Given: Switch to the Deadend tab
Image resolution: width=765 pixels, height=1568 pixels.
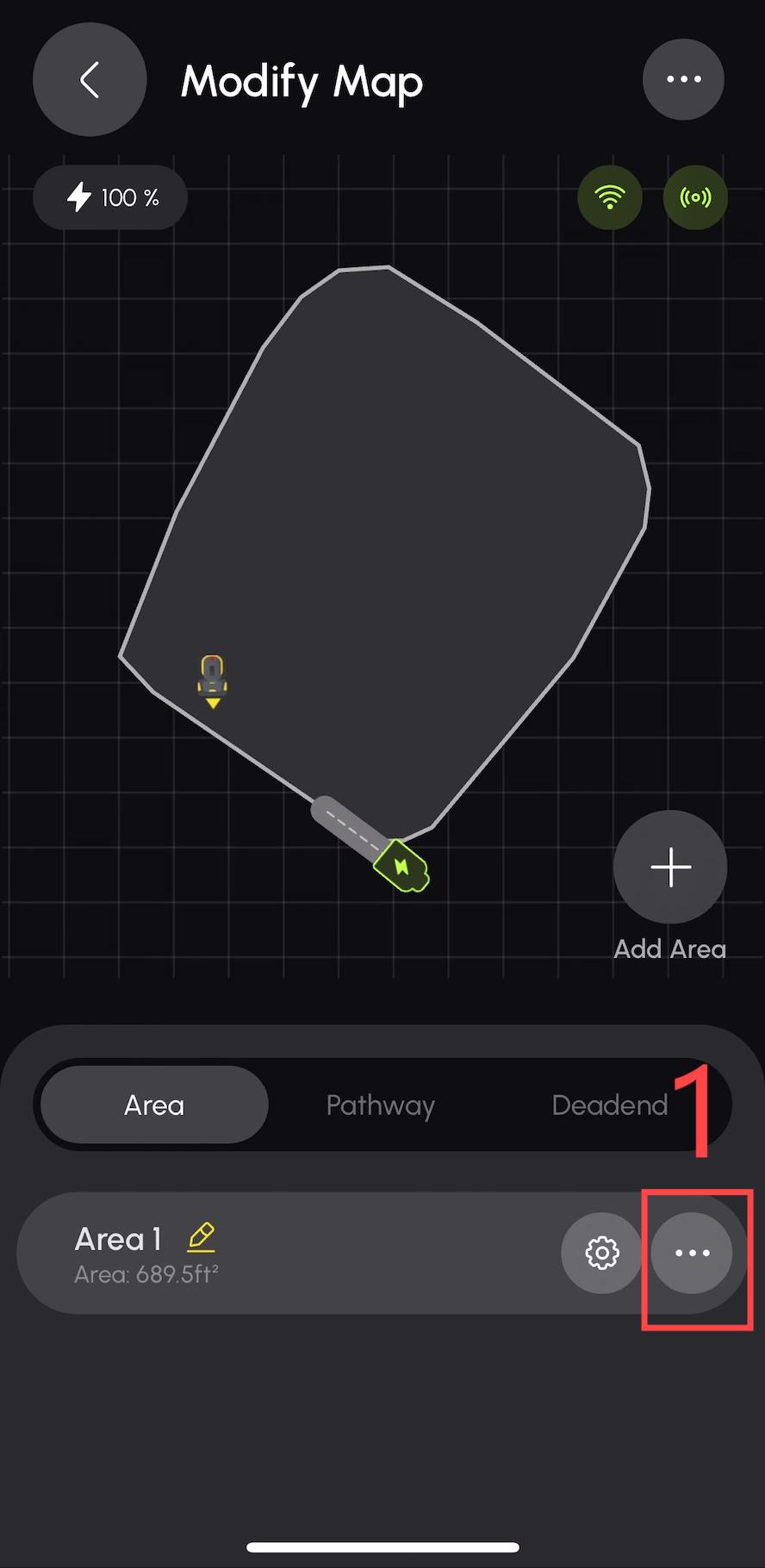Looking at the screenshot, I should pos(609,1105).
